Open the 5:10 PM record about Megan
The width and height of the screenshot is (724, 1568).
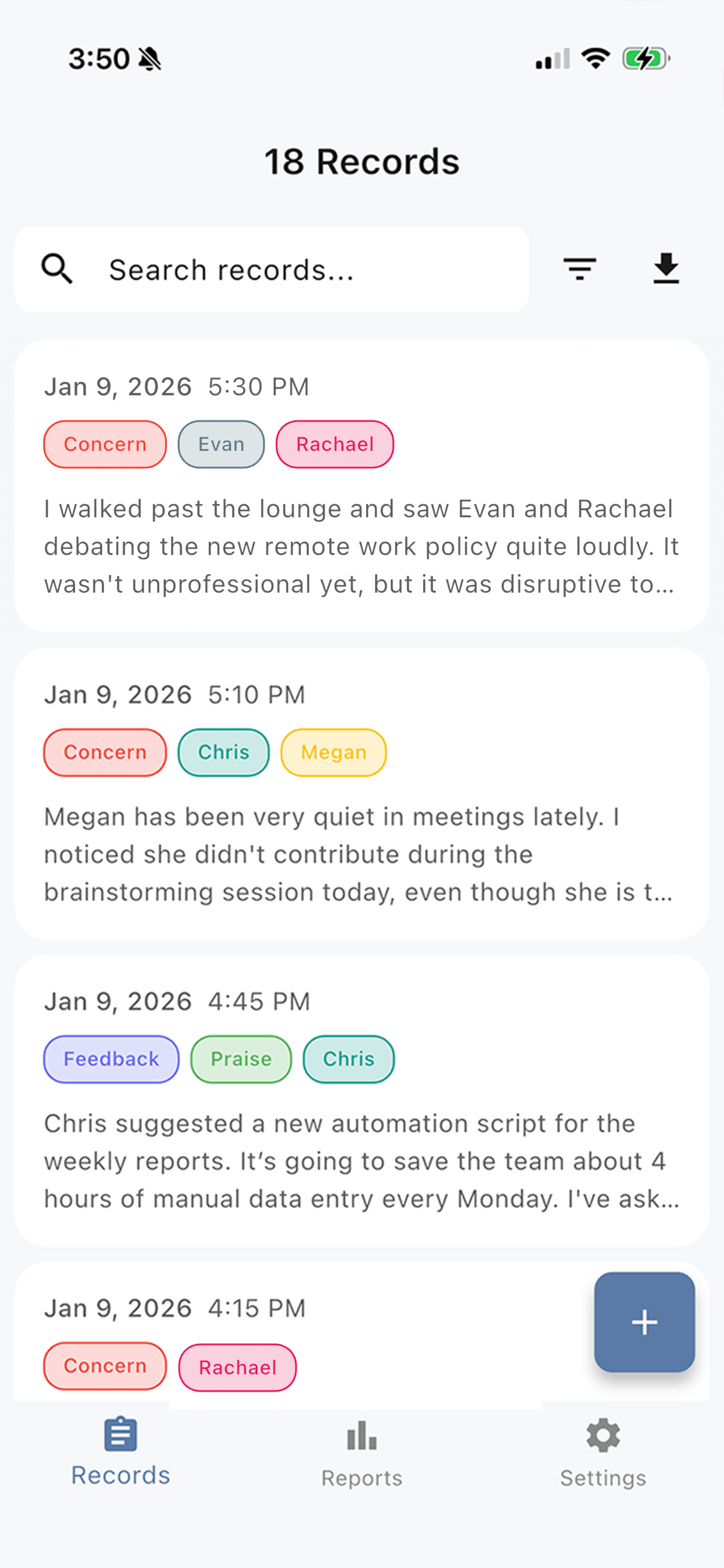click(x=361, y=853)
